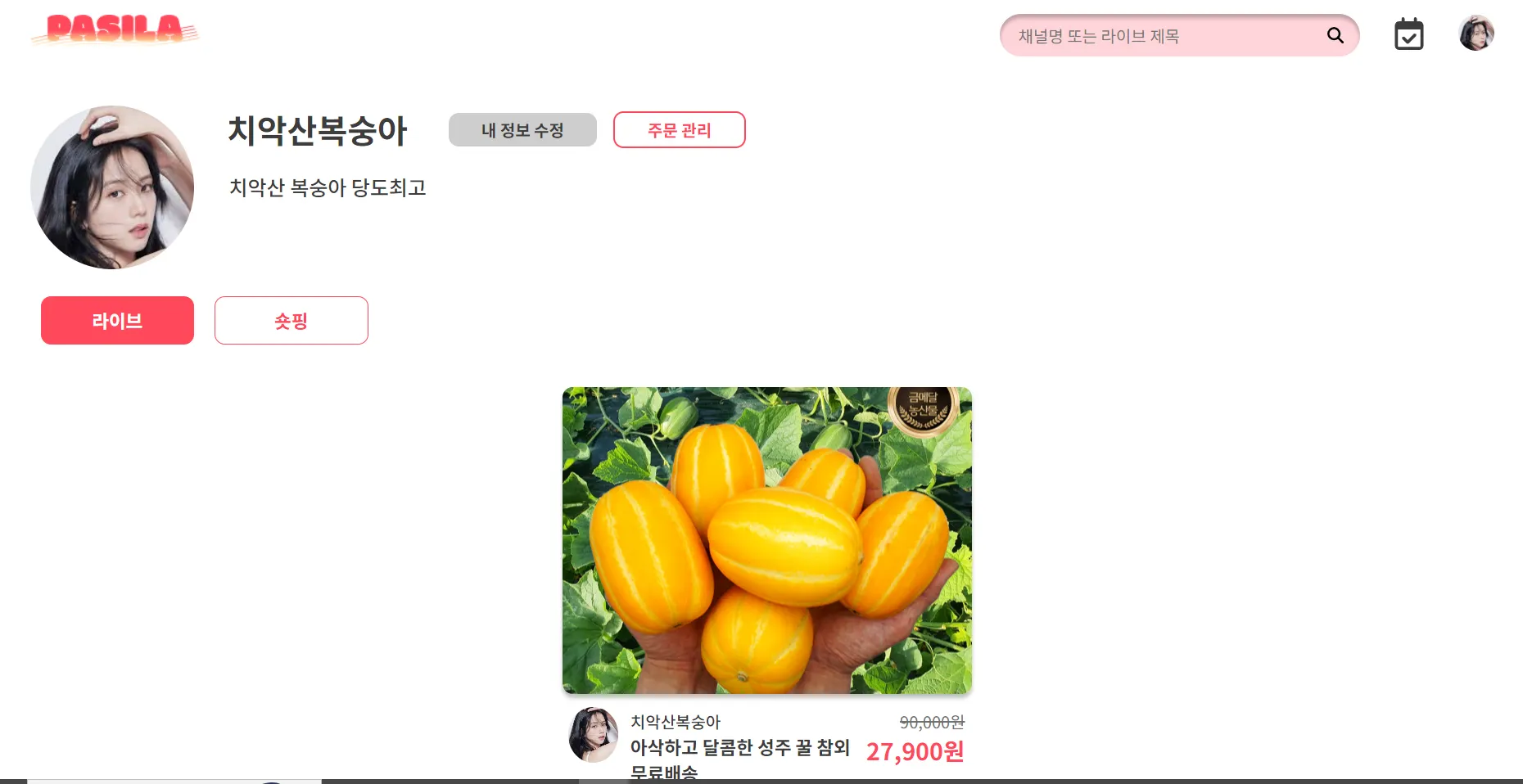Go to the home page via PASILA logo
The width and height of the screenshot is (1523, 784).
[115, 30]
